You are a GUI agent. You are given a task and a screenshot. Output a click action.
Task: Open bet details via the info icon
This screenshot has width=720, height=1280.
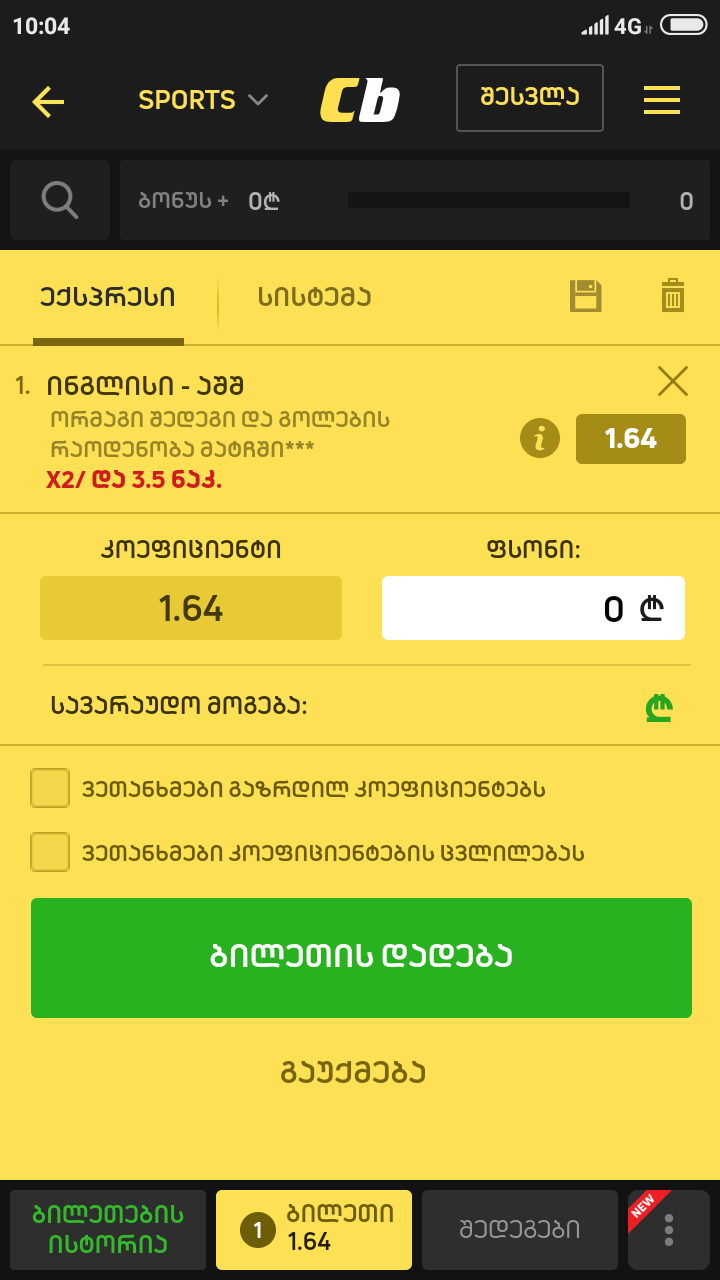[539, 438]
